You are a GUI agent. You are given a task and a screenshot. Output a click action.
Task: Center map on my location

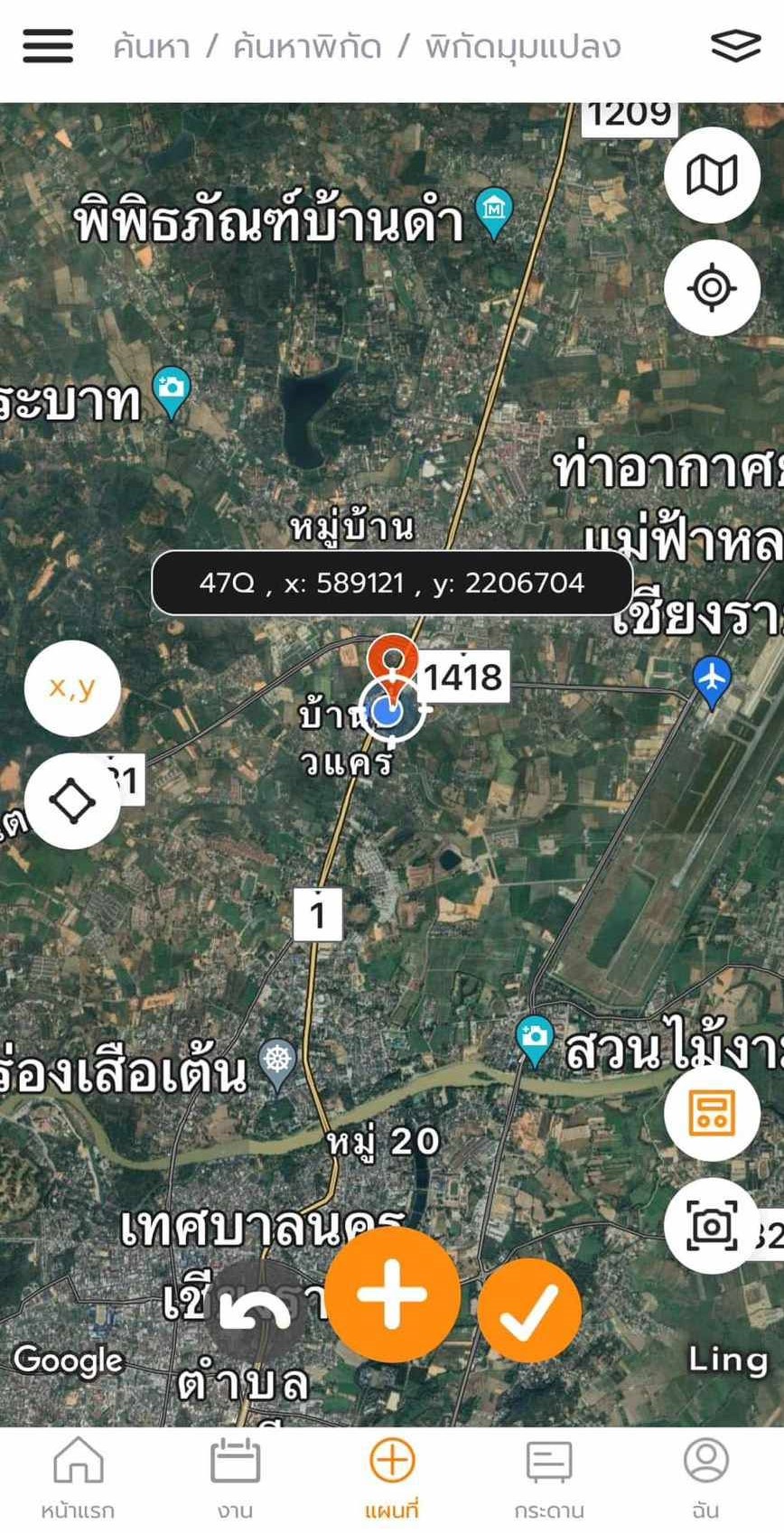click(712, 288)
